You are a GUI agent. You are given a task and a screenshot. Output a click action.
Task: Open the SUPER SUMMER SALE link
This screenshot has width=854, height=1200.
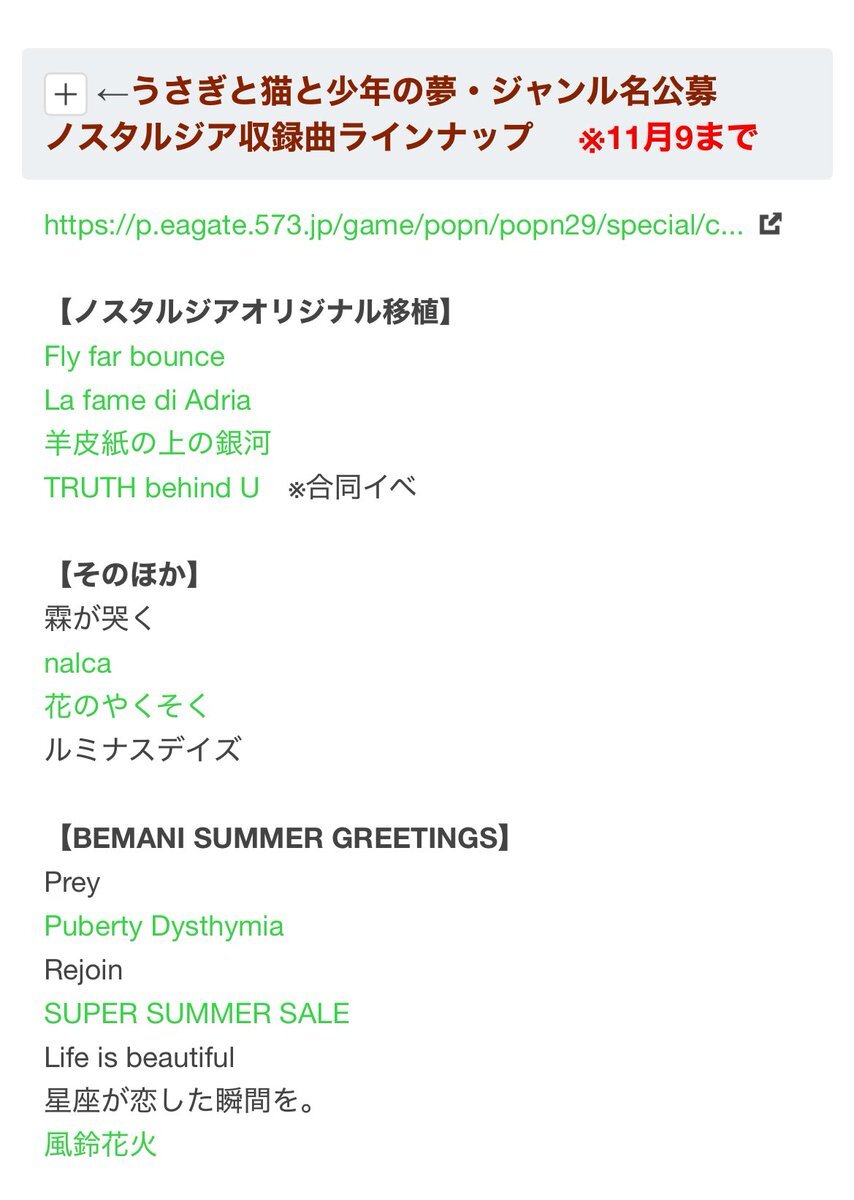(x=197, y=1014)
